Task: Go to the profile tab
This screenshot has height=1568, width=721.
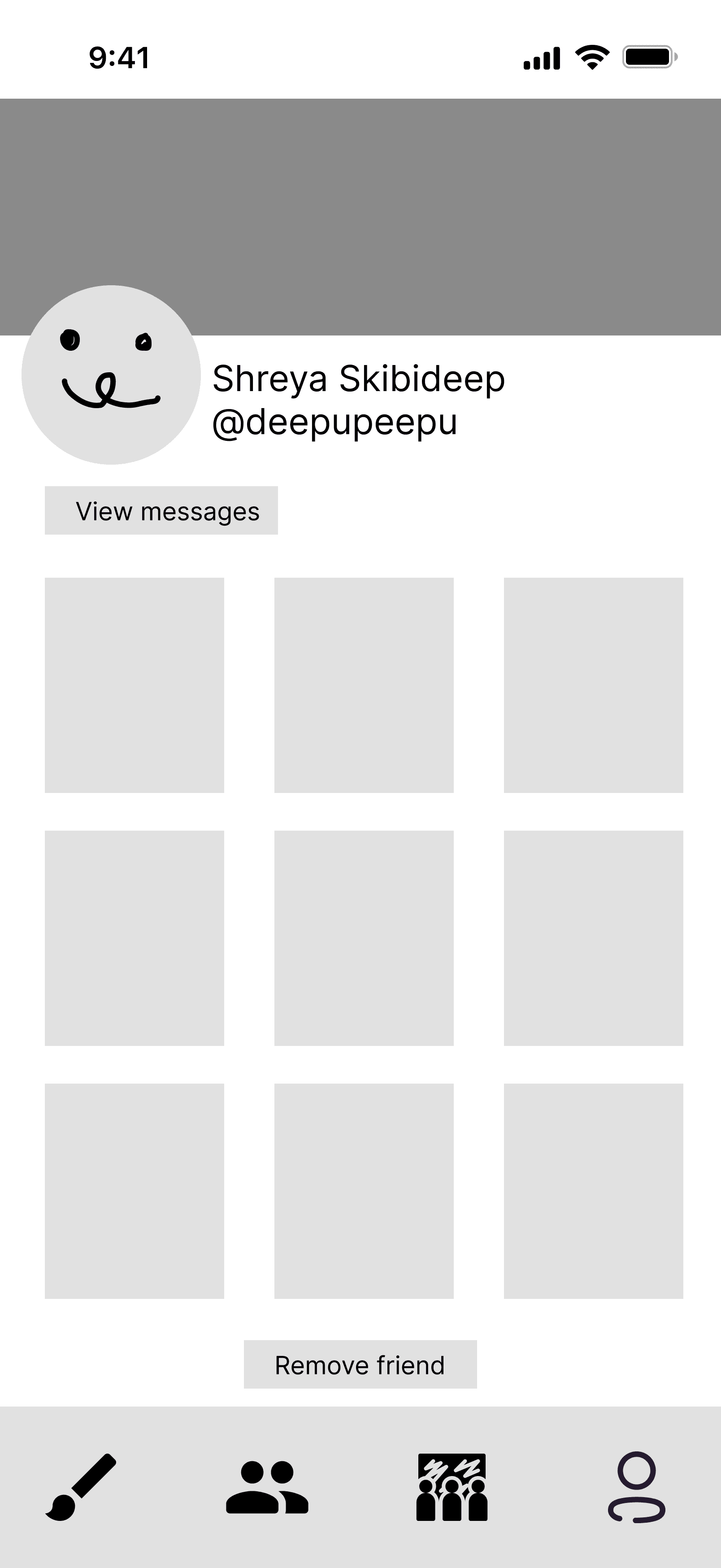Action: click(636, 1487)
